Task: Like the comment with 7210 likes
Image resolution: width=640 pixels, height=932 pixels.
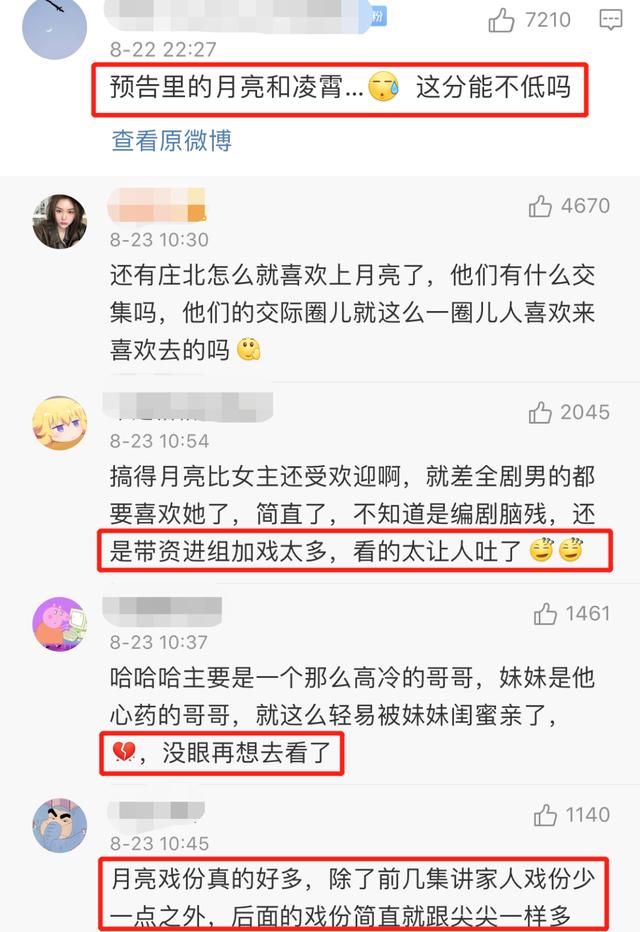Action: 500,20
